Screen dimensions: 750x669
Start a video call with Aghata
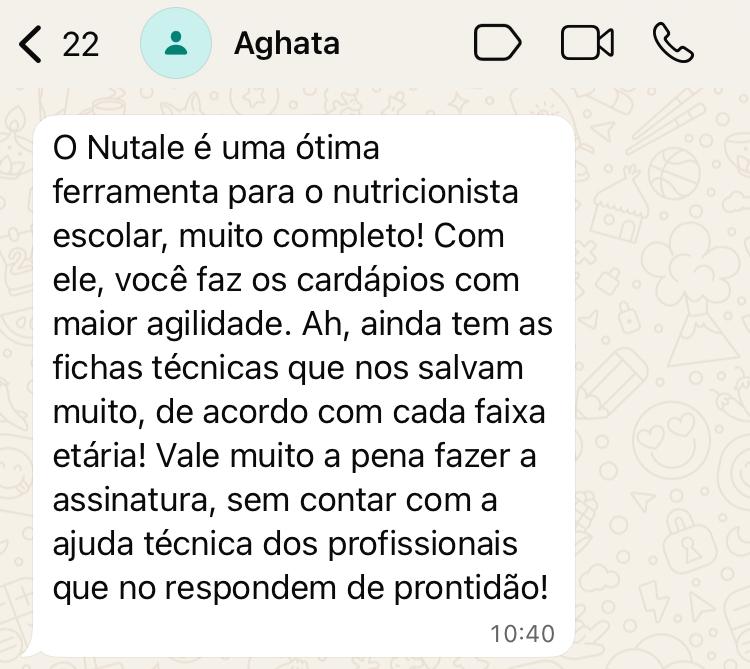[x=587, y=43]
